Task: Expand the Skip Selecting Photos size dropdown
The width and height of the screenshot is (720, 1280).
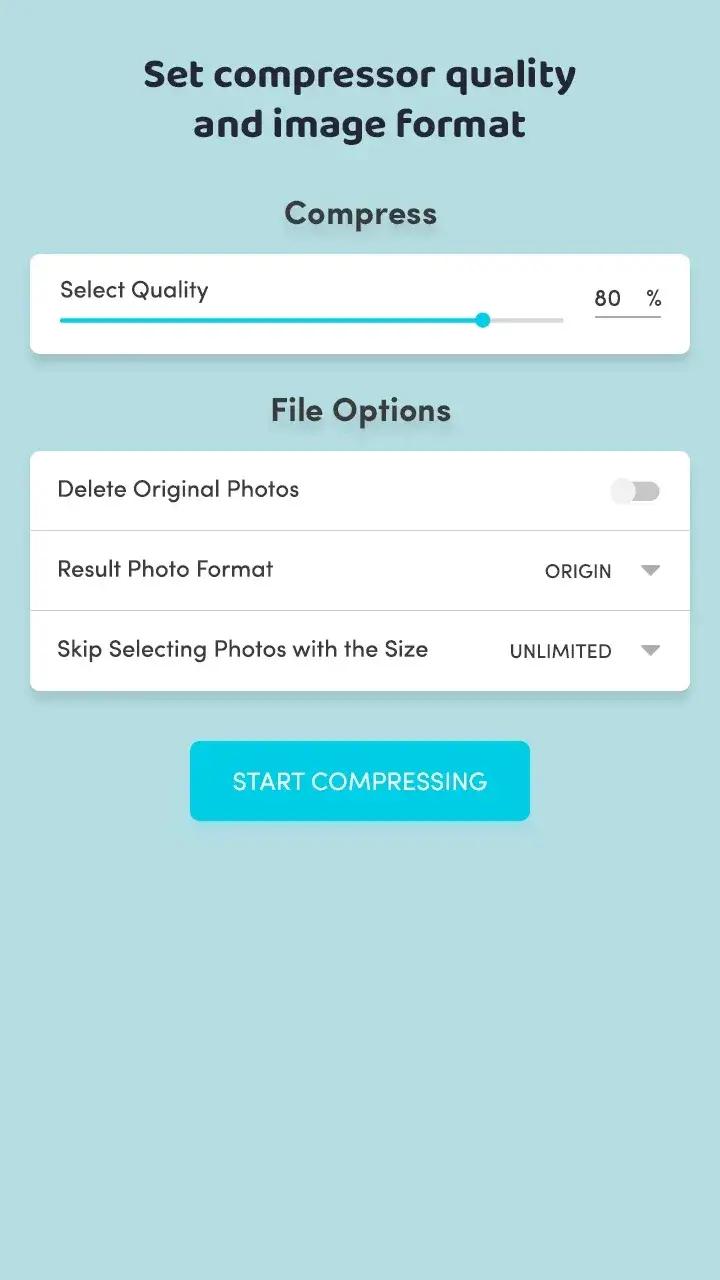Action: tap(585, 651)
